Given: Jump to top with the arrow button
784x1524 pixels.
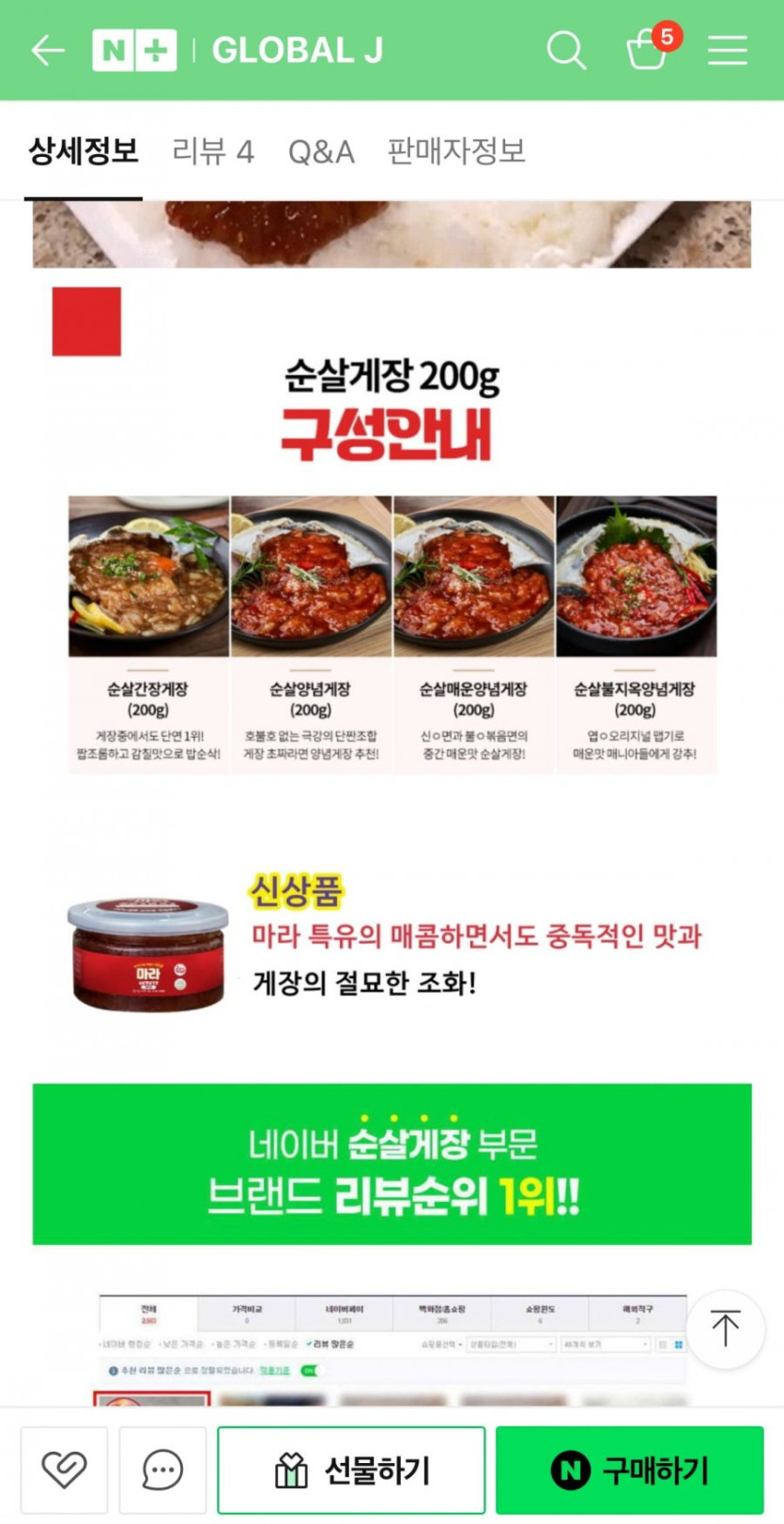Looking at the screenshot, I should click(x=725, y=1329).
